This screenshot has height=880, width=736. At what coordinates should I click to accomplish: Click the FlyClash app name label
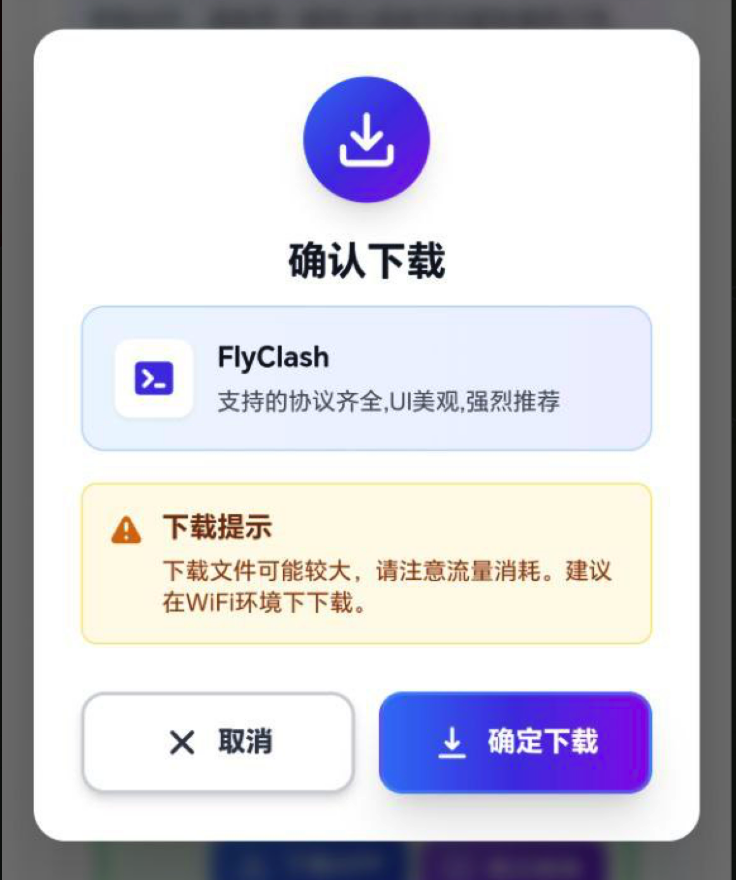click(x=273, y=357)
